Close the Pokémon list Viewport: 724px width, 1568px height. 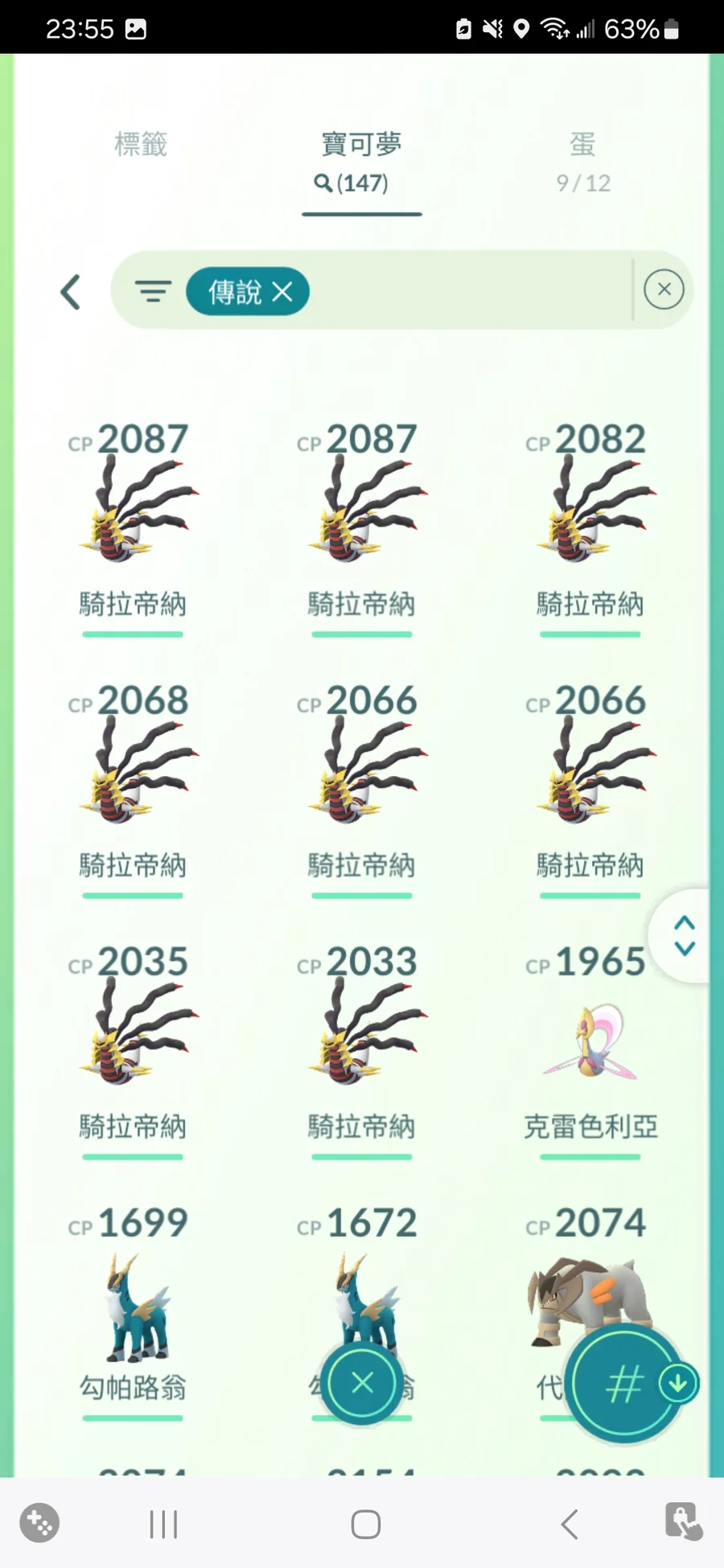[x=362, y=1383]
